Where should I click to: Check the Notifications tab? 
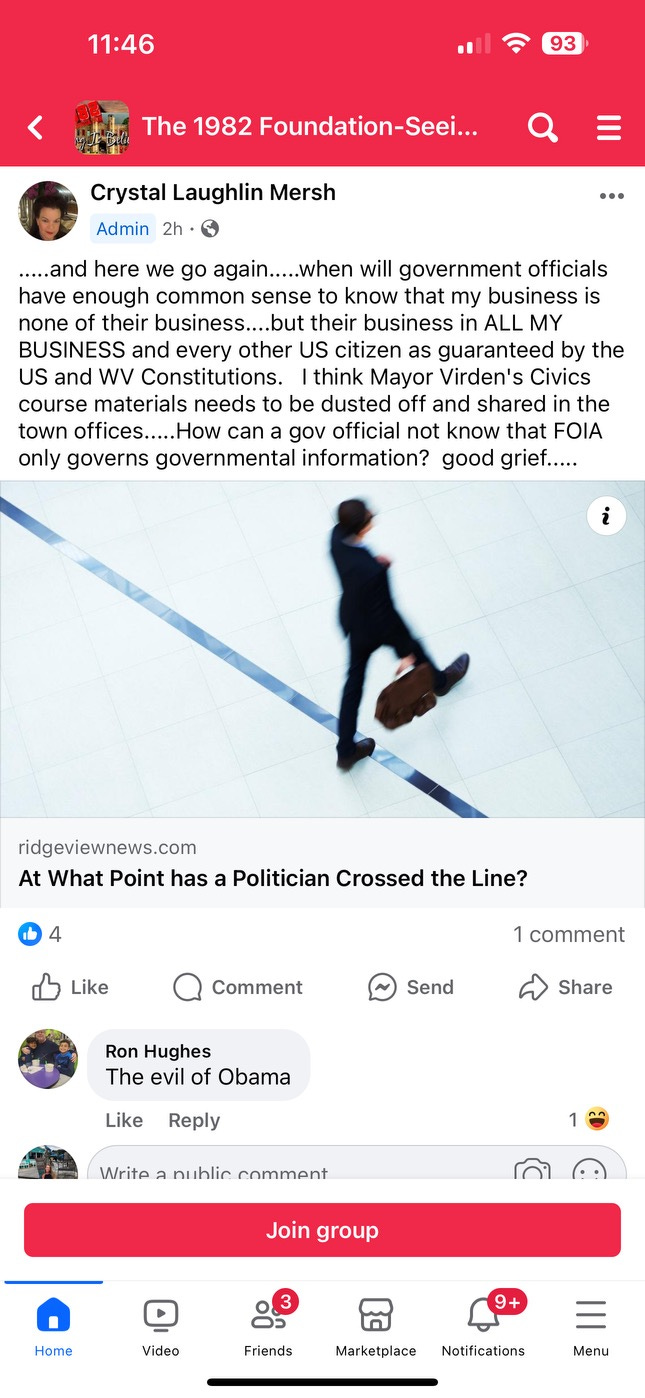tap(484, 1326)
